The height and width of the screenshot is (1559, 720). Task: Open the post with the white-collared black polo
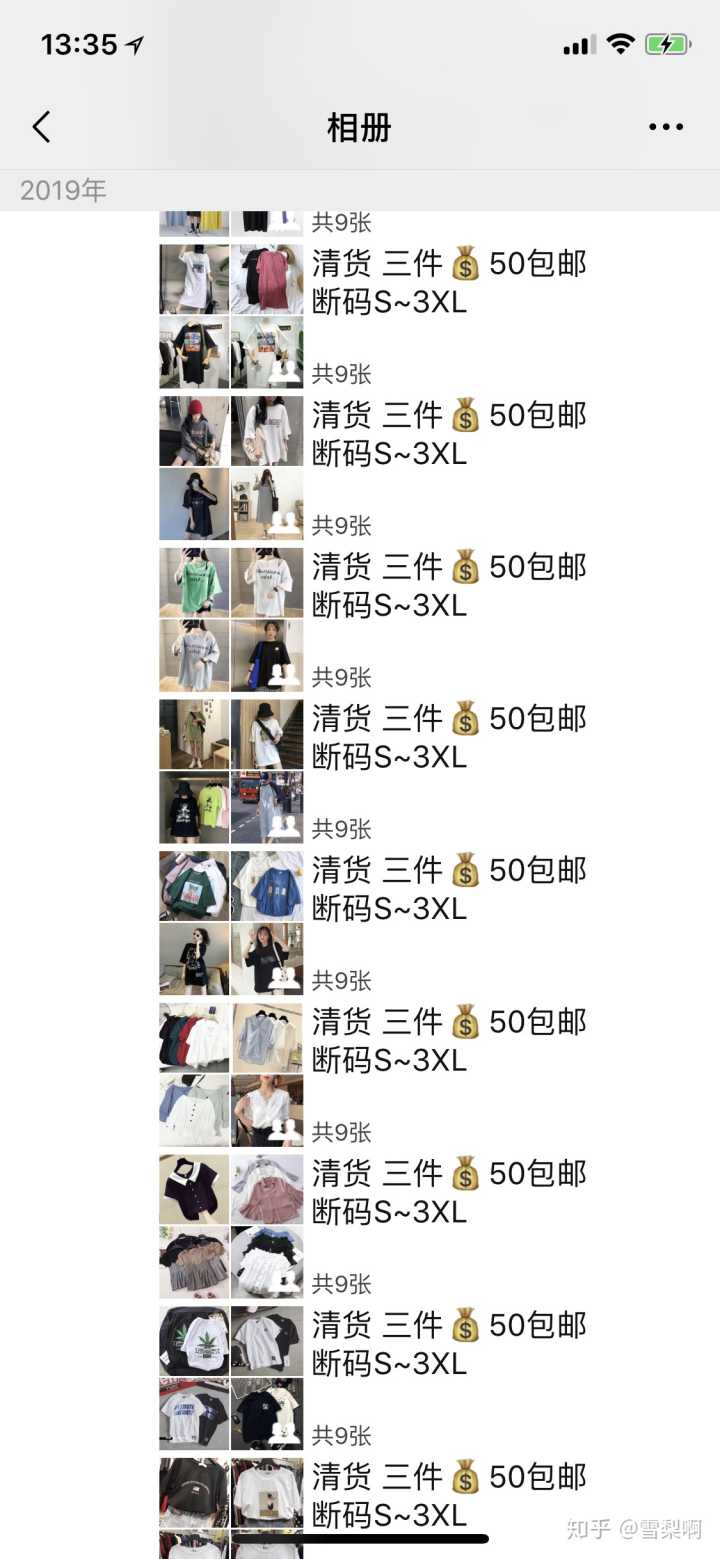pos(195,1189)
